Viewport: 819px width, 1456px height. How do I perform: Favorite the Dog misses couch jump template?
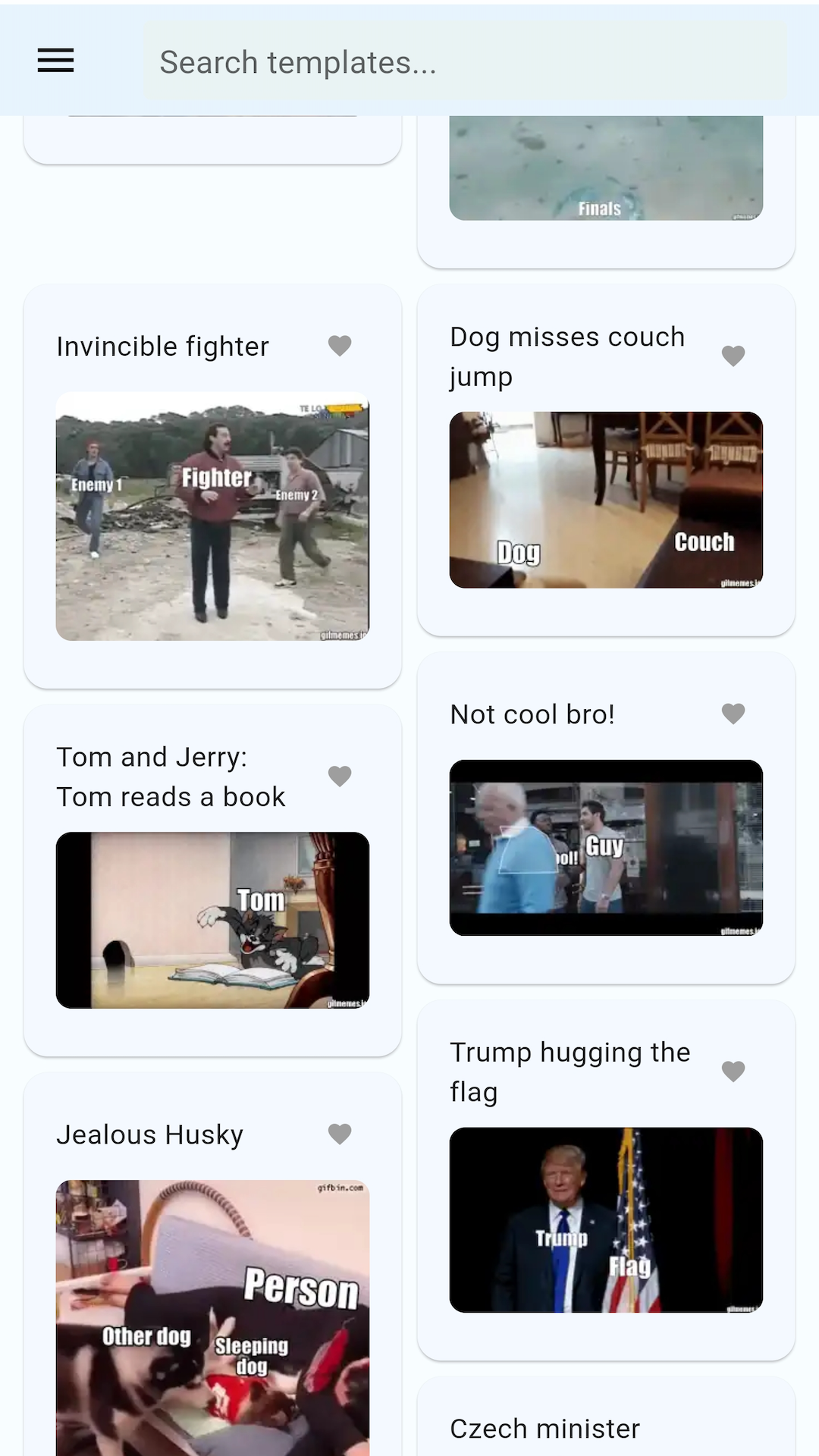point(733,355)
